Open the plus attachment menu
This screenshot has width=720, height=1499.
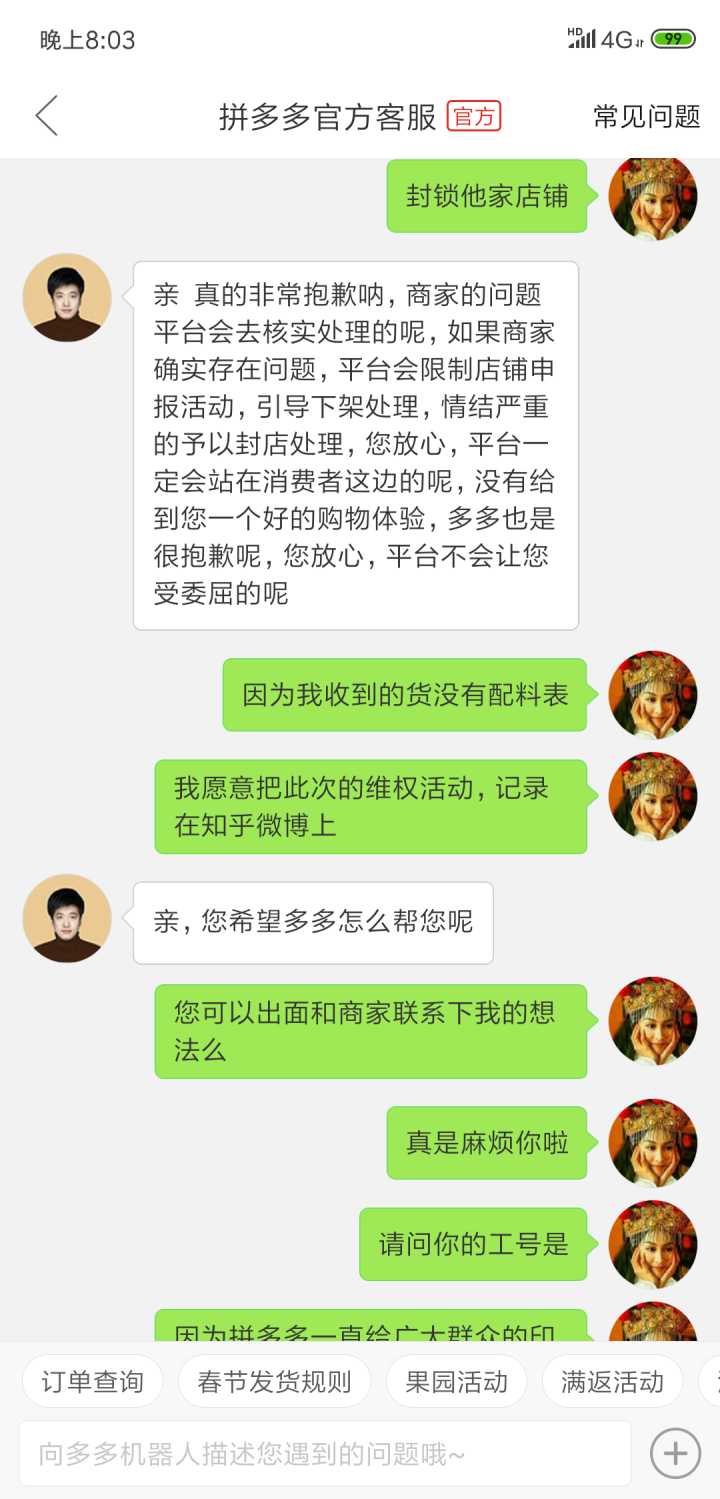(675, 1453)
